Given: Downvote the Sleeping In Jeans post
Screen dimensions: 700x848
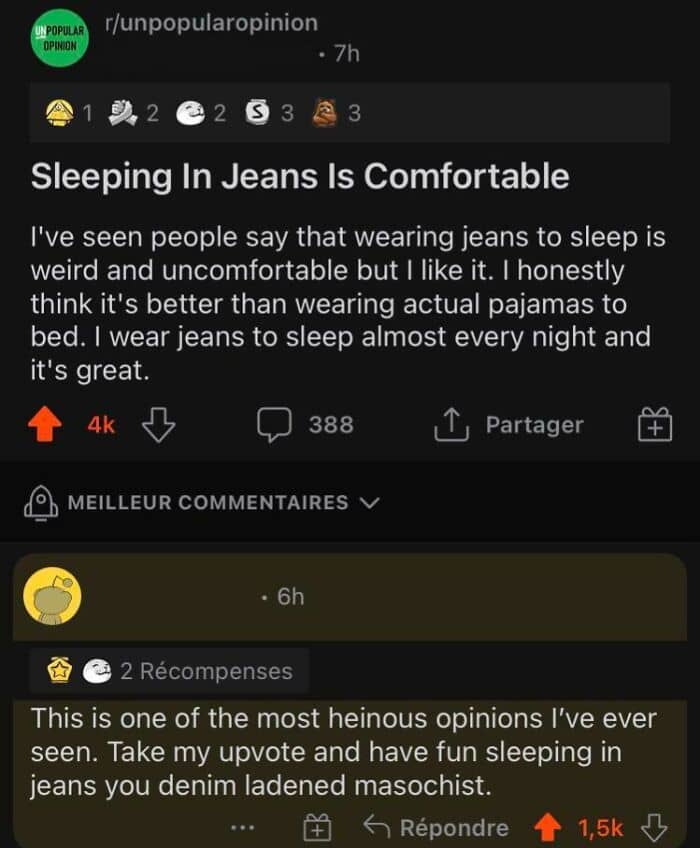Looking at the screenshot, I should pyautogui.click(x=158, y=425).
